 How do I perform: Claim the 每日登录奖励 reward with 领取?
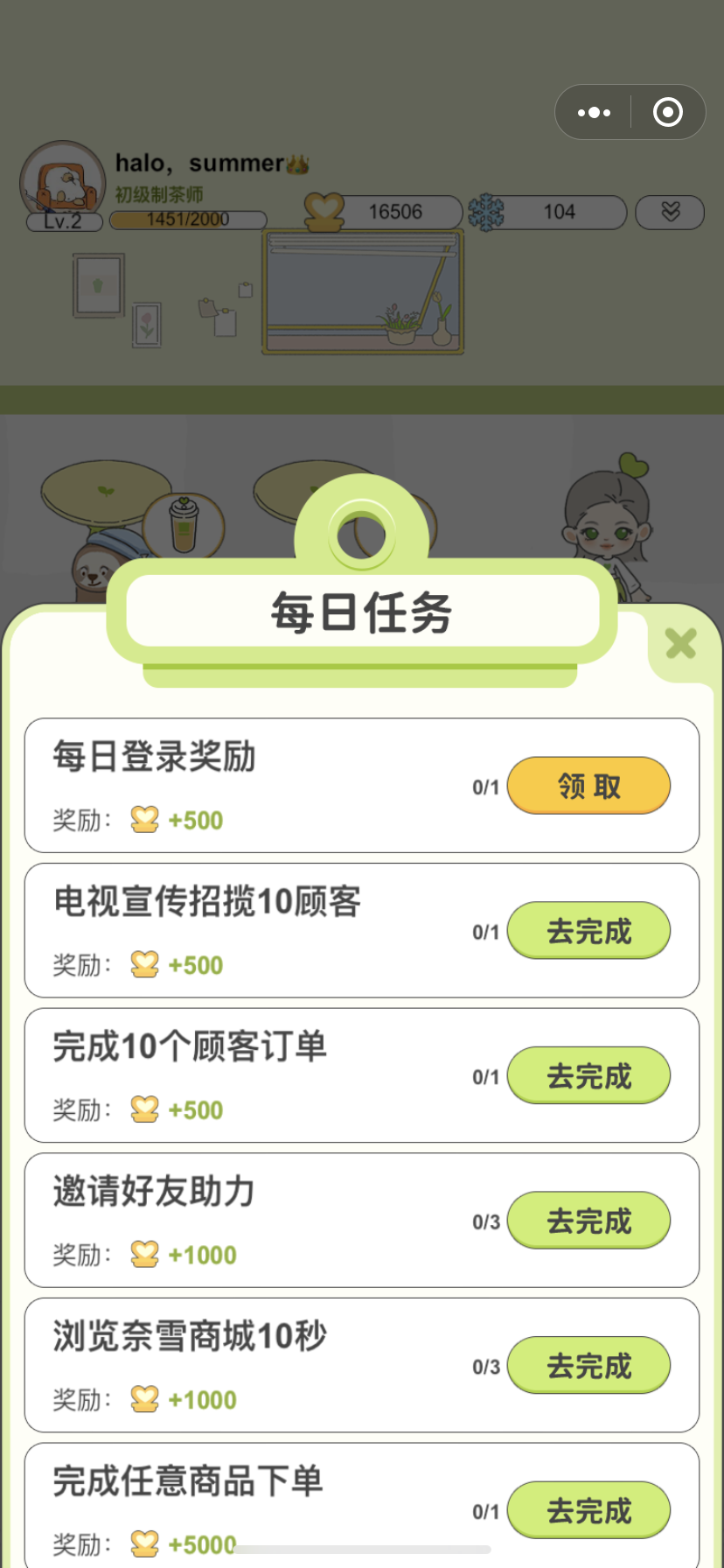588,786
